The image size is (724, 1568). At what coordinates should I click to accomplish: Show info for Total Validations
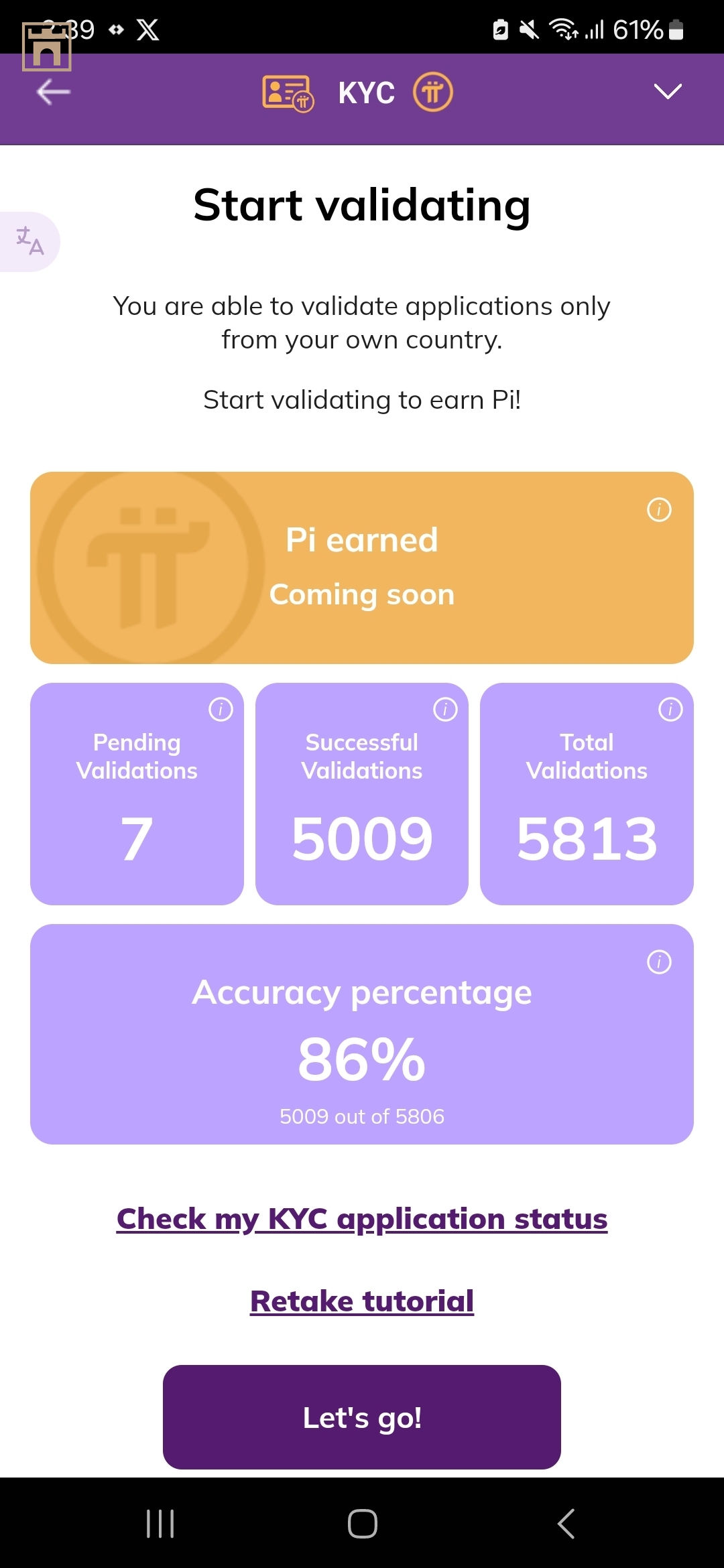[x=670, y=709]
